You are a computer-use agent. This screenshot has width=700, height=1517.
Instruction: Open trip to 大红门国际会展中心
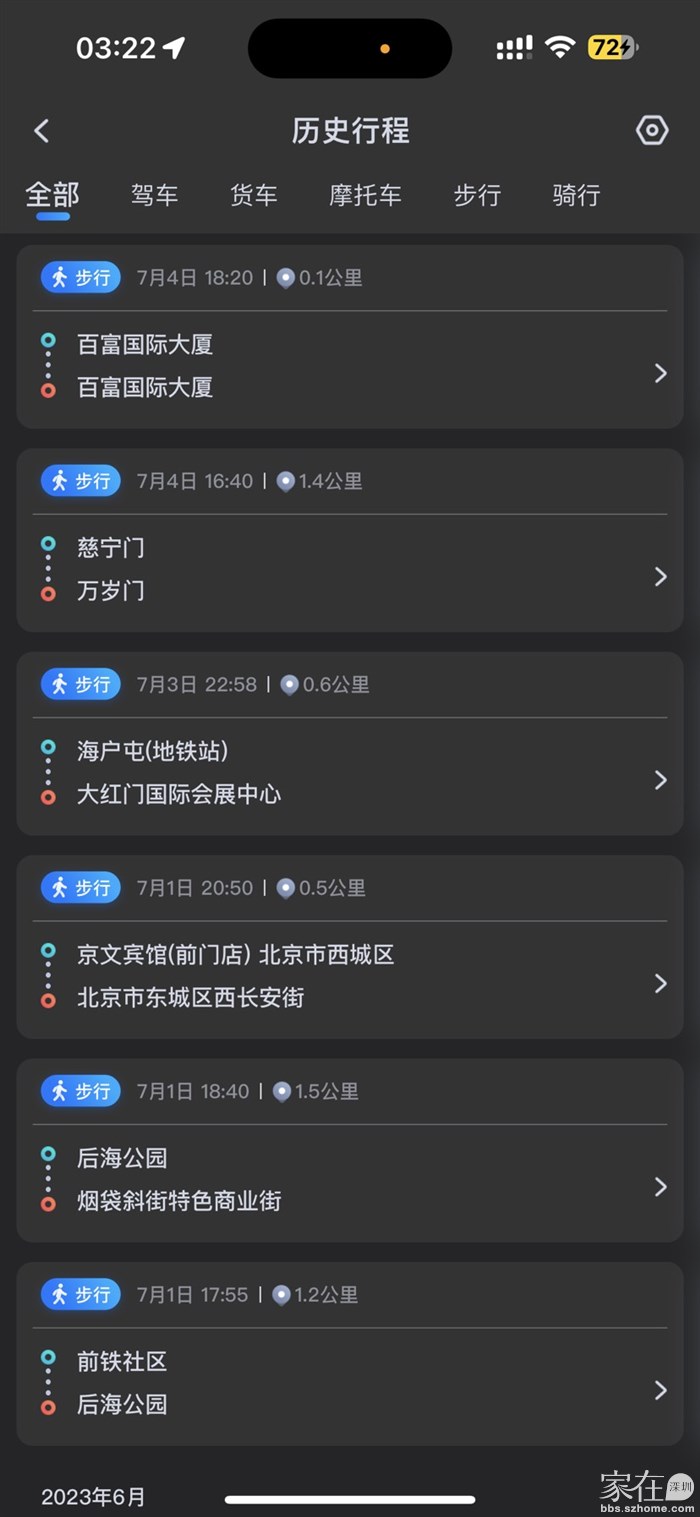coord(350,773)
